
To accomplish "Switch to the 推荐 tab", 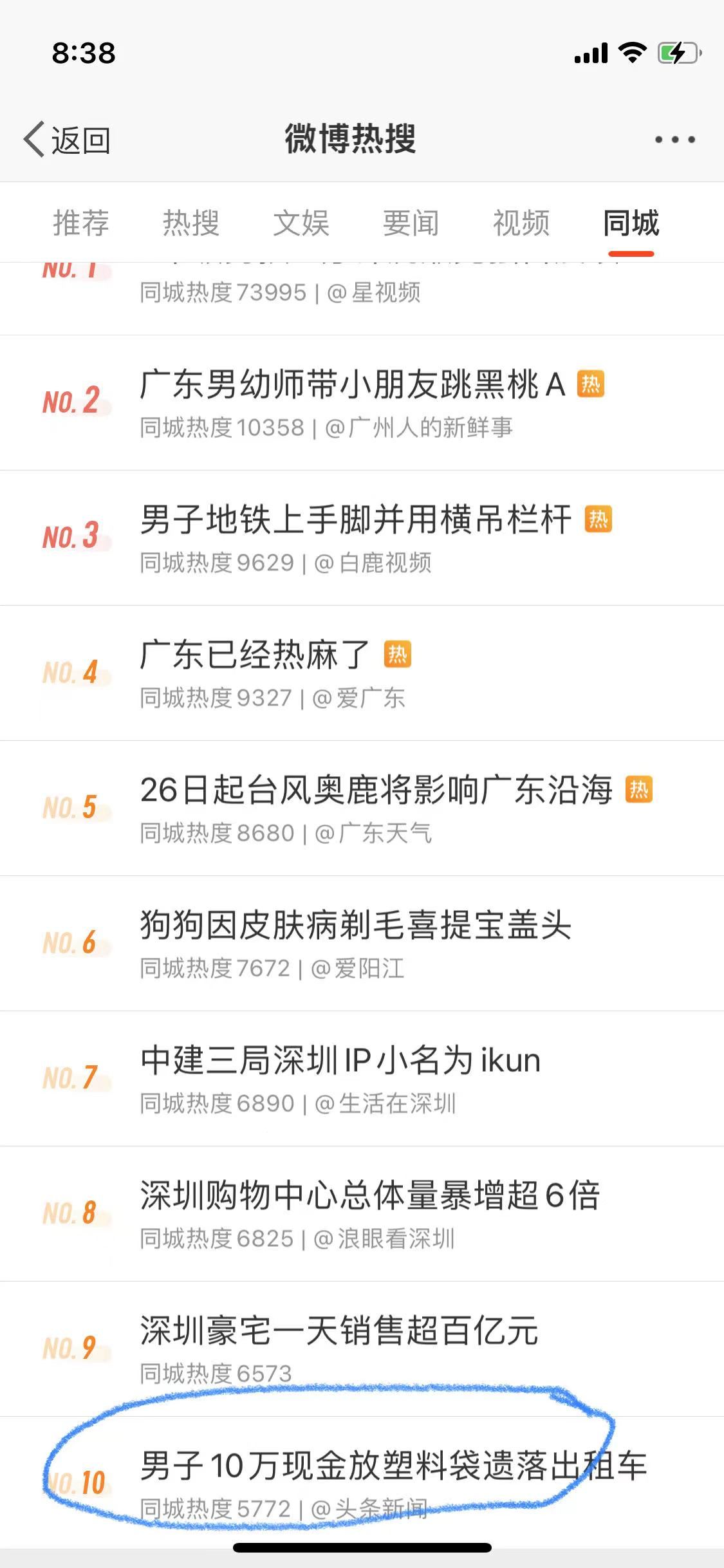I will tap(81, 223).
